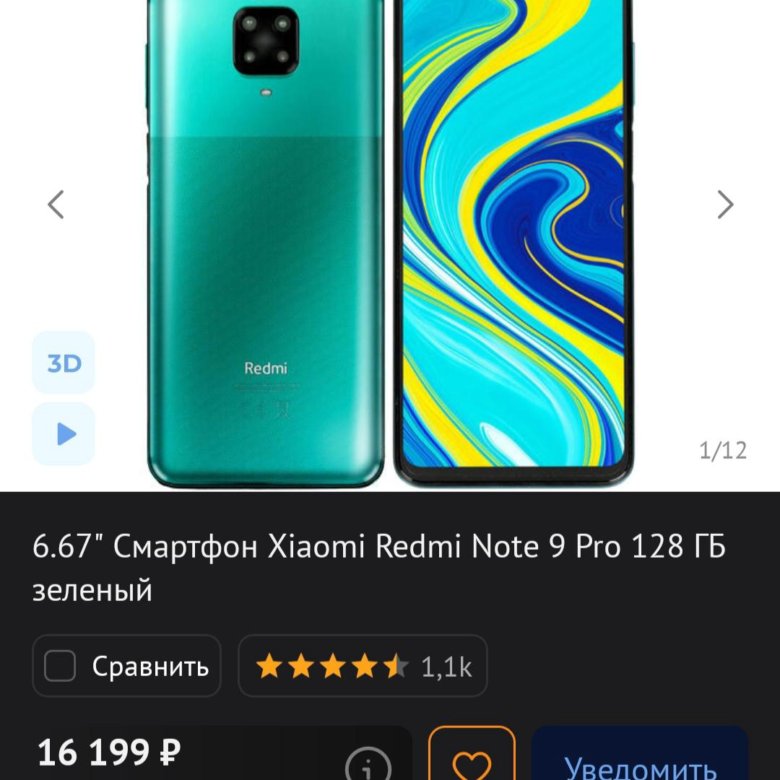Open the 3D view of the phone

[64, 363]
